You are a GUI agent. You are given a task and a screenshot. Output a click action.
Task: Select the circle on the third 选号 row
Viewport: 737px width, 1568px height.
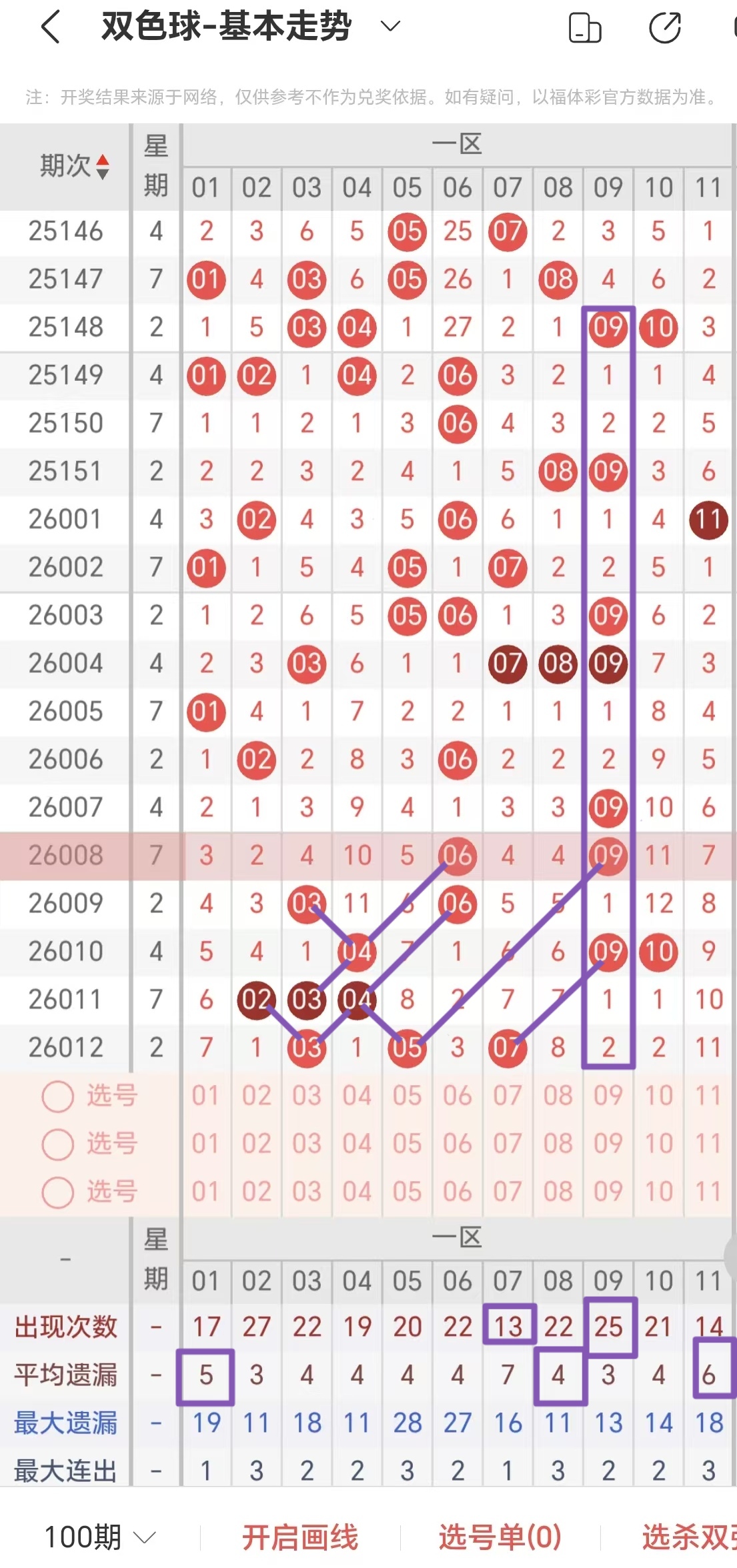click(57, 1191)
